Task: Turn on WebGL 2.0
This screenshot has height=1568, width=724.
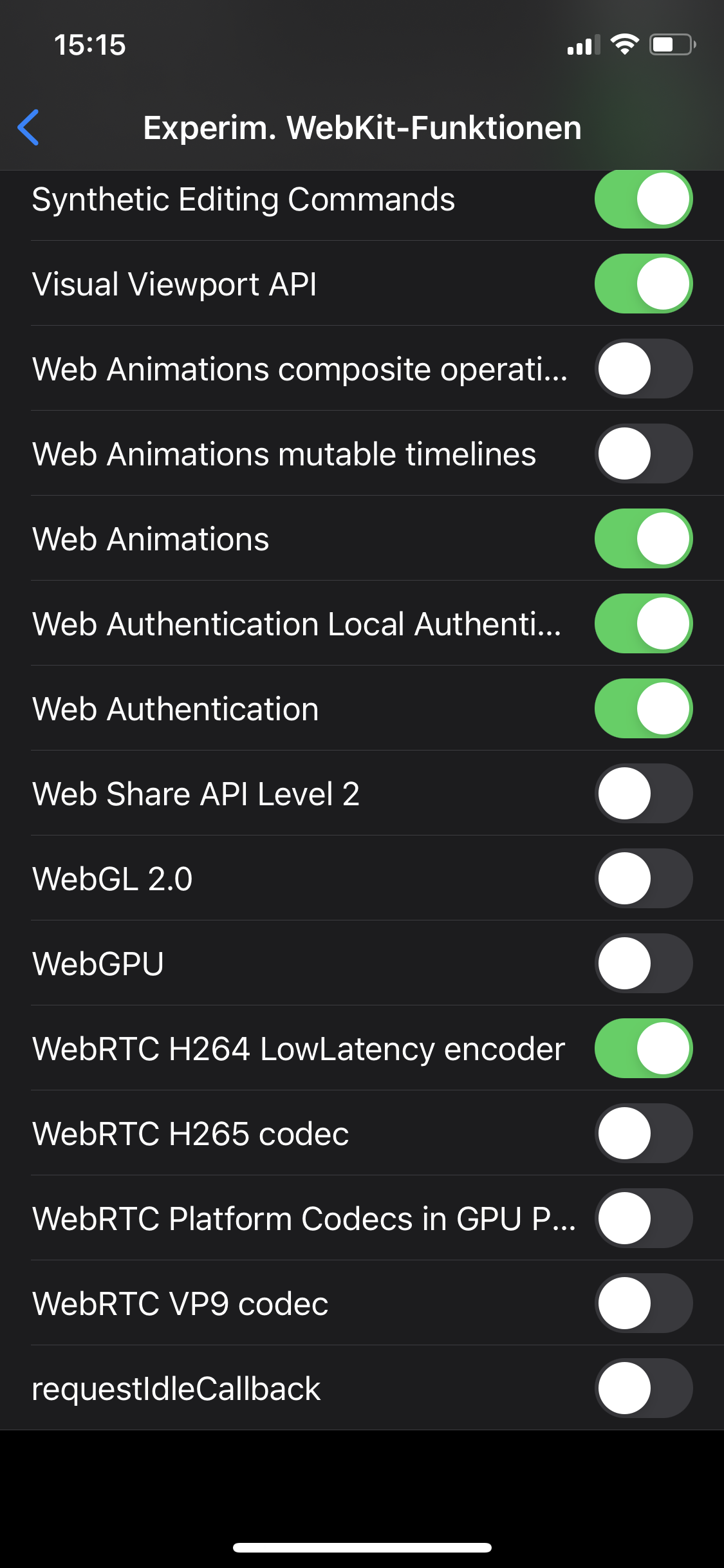Action: [643, 879]
